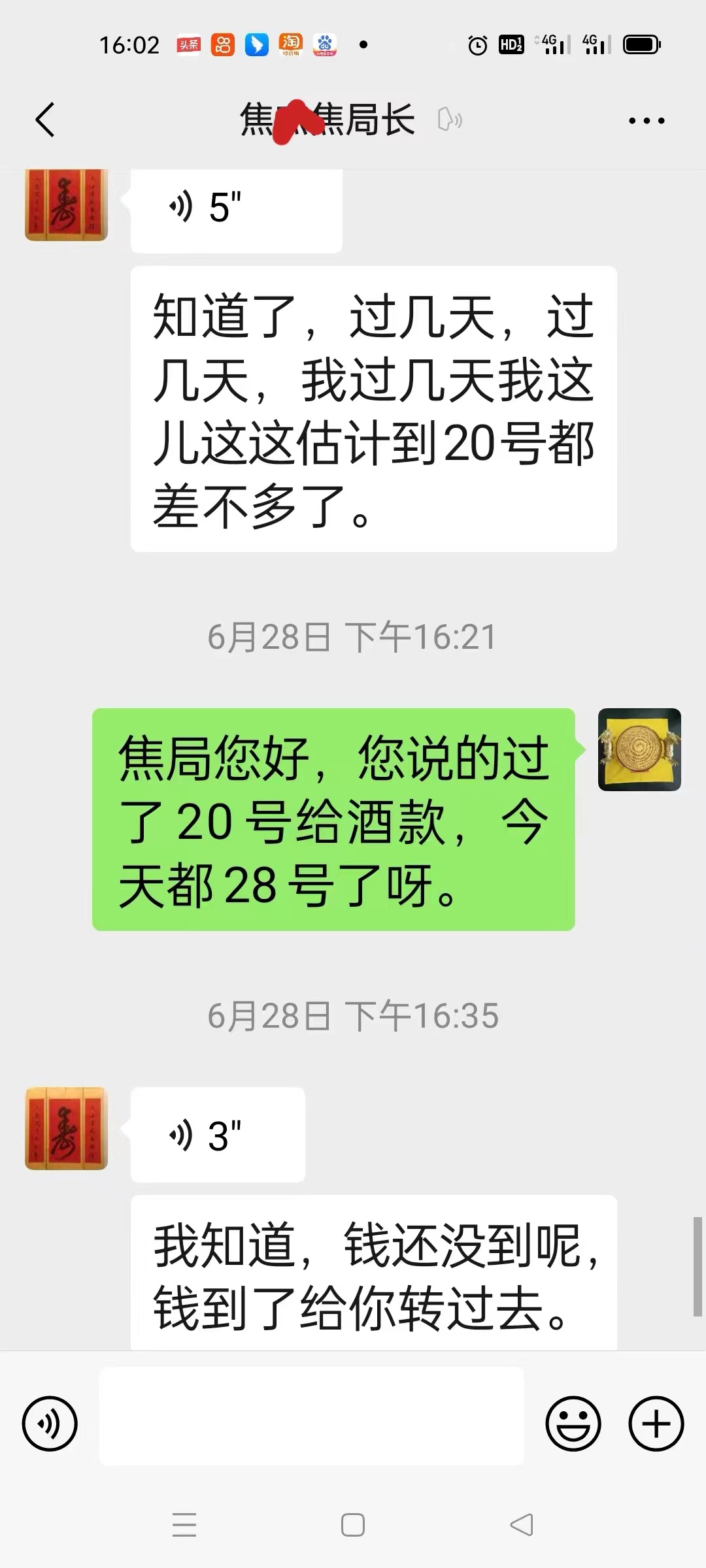Open the contact's avatar beside 5" voice message
Screen dimensions: 706x1568
pyautogui.click(x=66, y=204)
